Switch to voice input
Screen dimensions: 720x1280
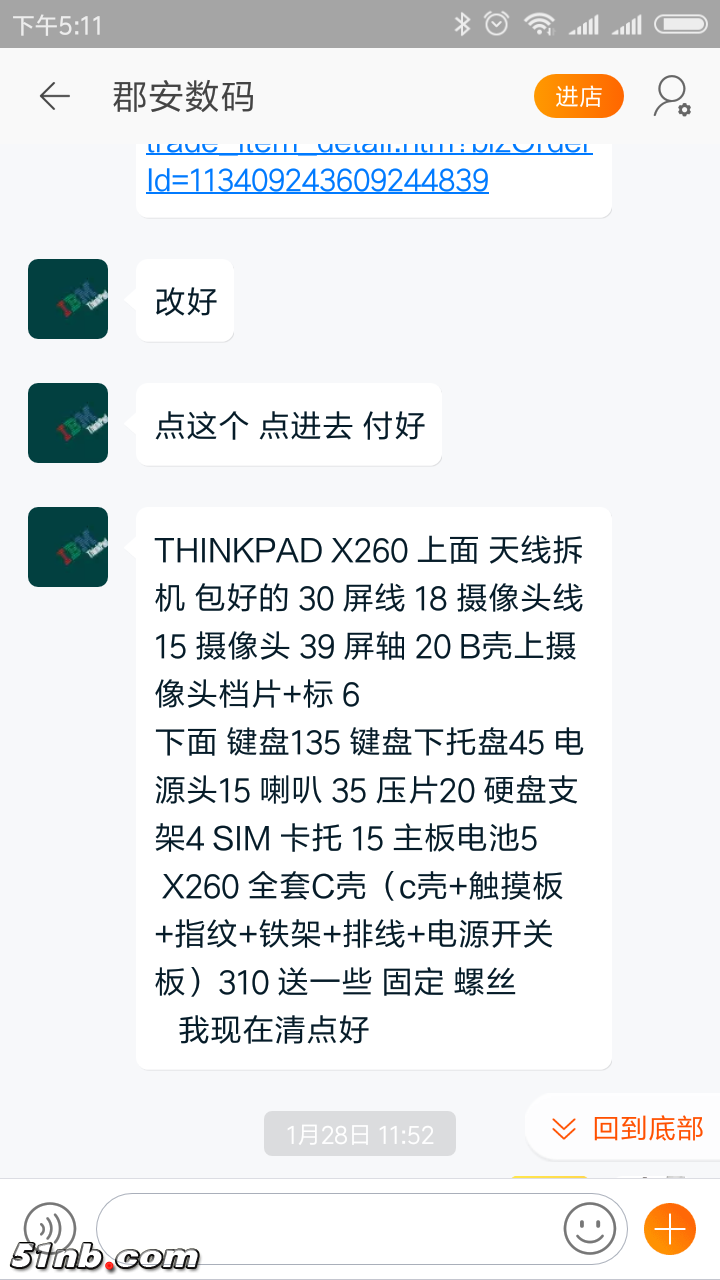pyautogui.click(x=50, y=1228)
